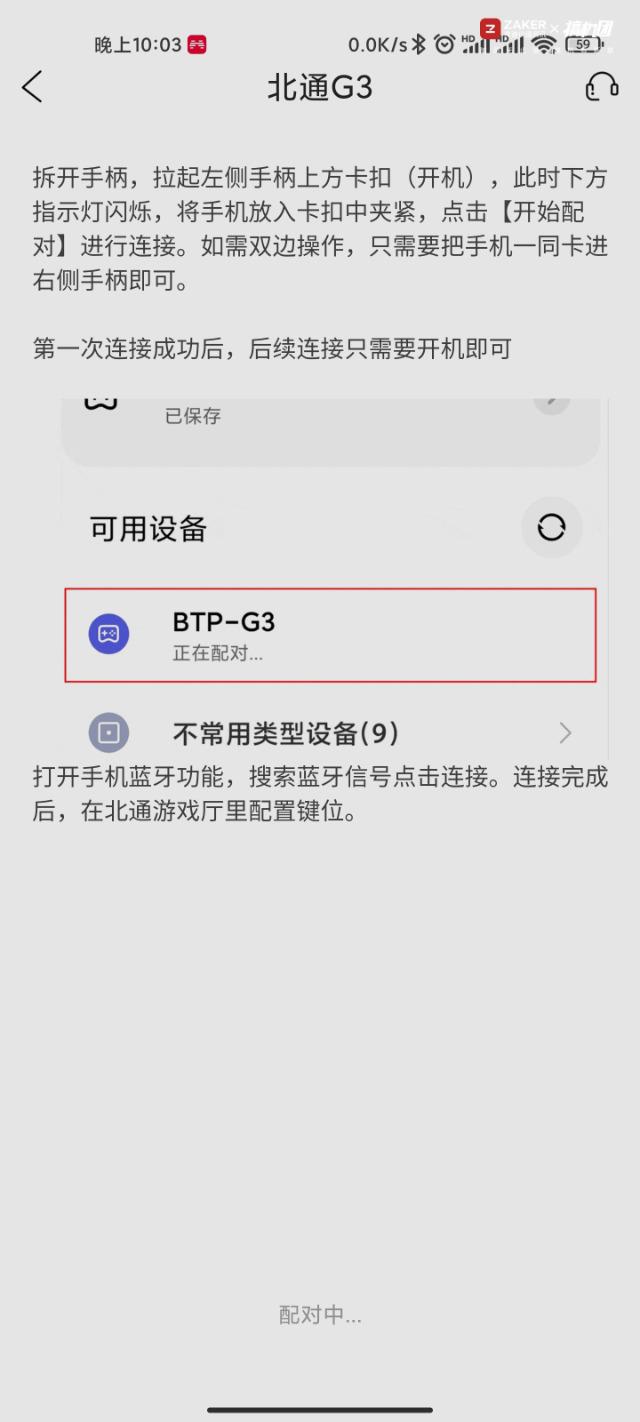Tap the 配对中... button at the bottom
Screen dimensions: 640x1422
click(x=320, y=1314)
